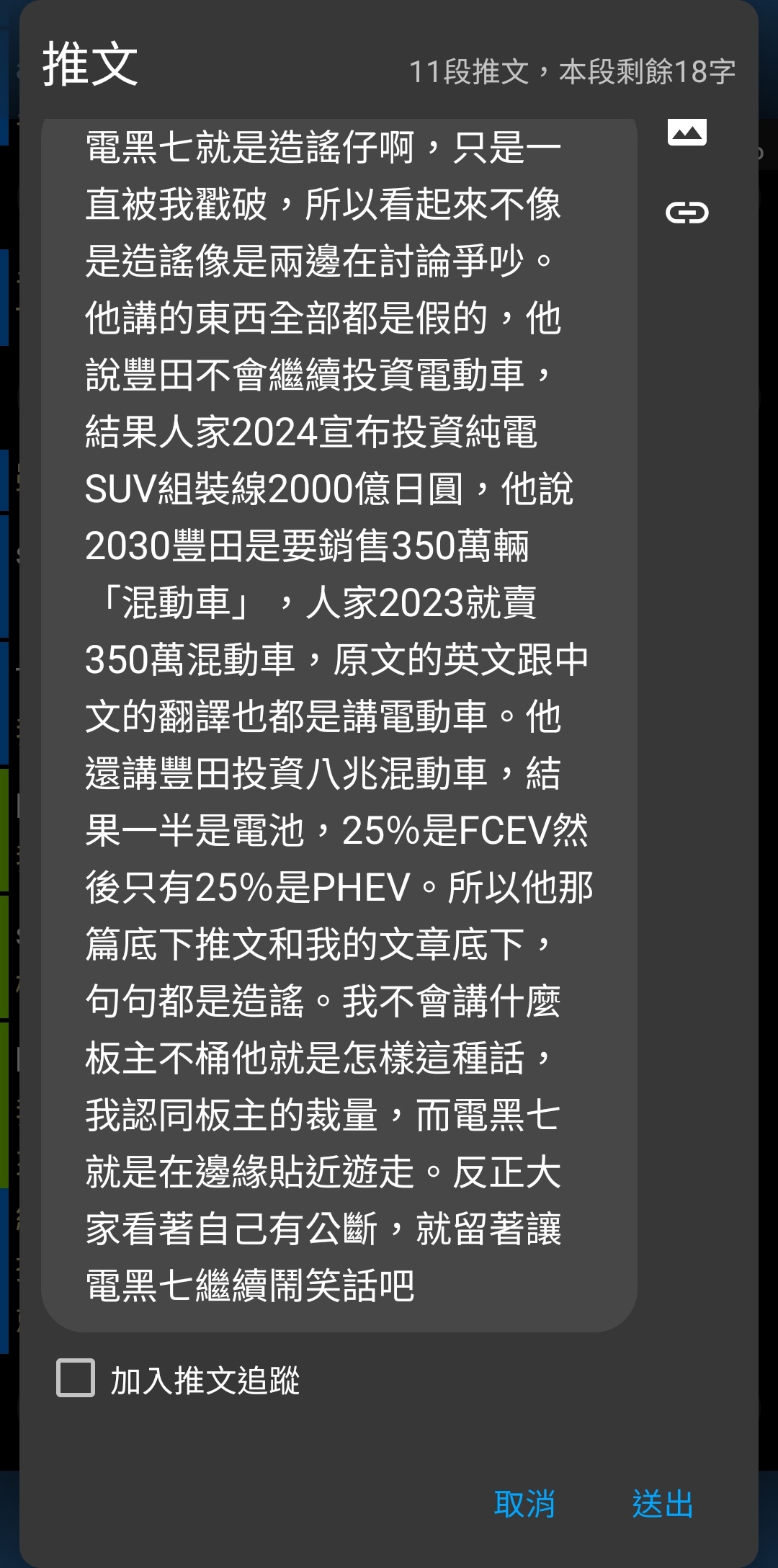Check the 加入推文追蹤 checkbox
778x1568 pixels.
(76, 1378)
